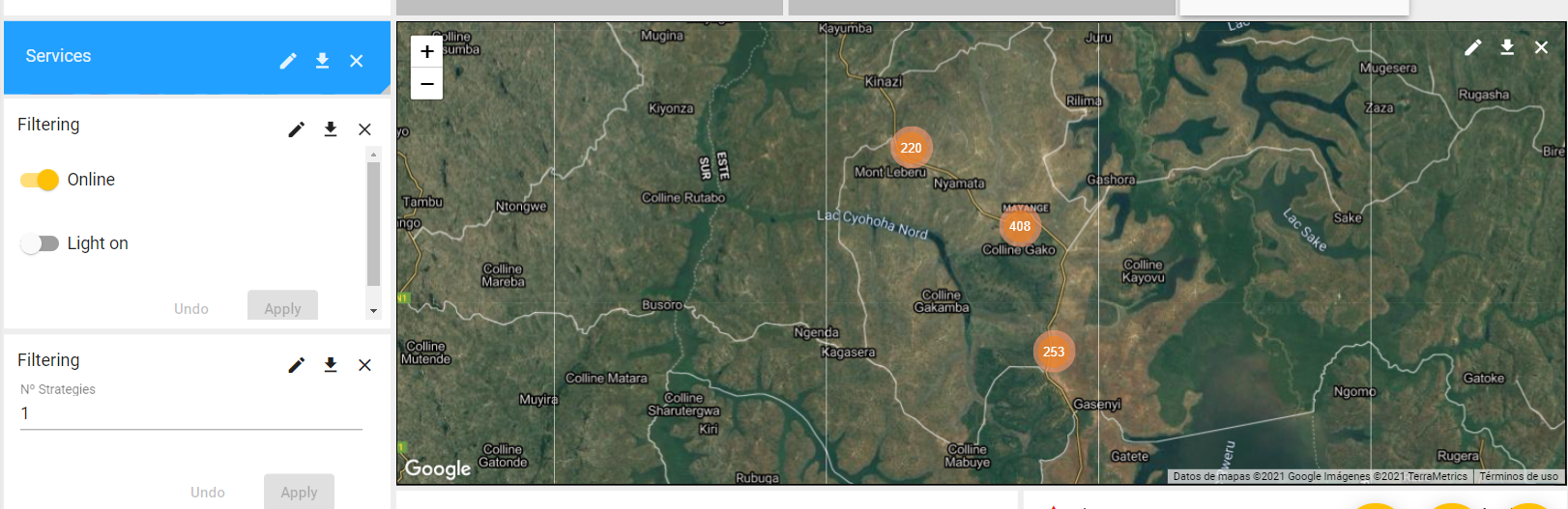Edit the map widget with the pencil
Viewport: 1568px width, 509px height.
[x=1472, y=47]
